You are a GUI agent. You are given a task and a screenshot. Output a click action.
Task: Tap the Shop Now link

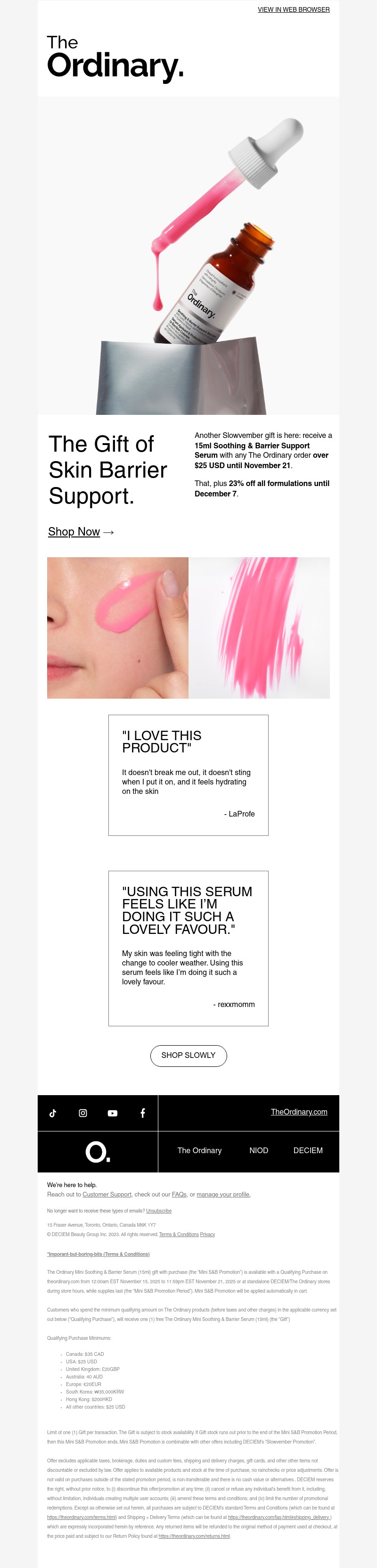tap(74, 531)
